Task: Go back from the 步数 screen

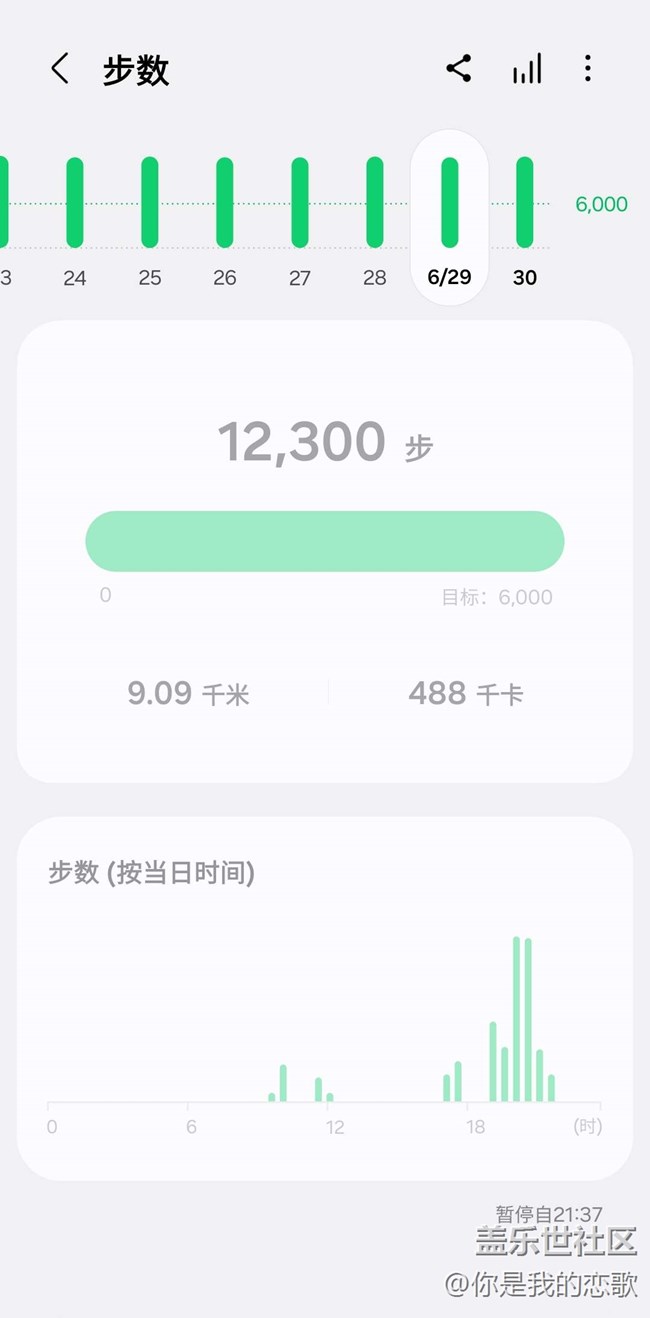Action: tap(60, 69)
